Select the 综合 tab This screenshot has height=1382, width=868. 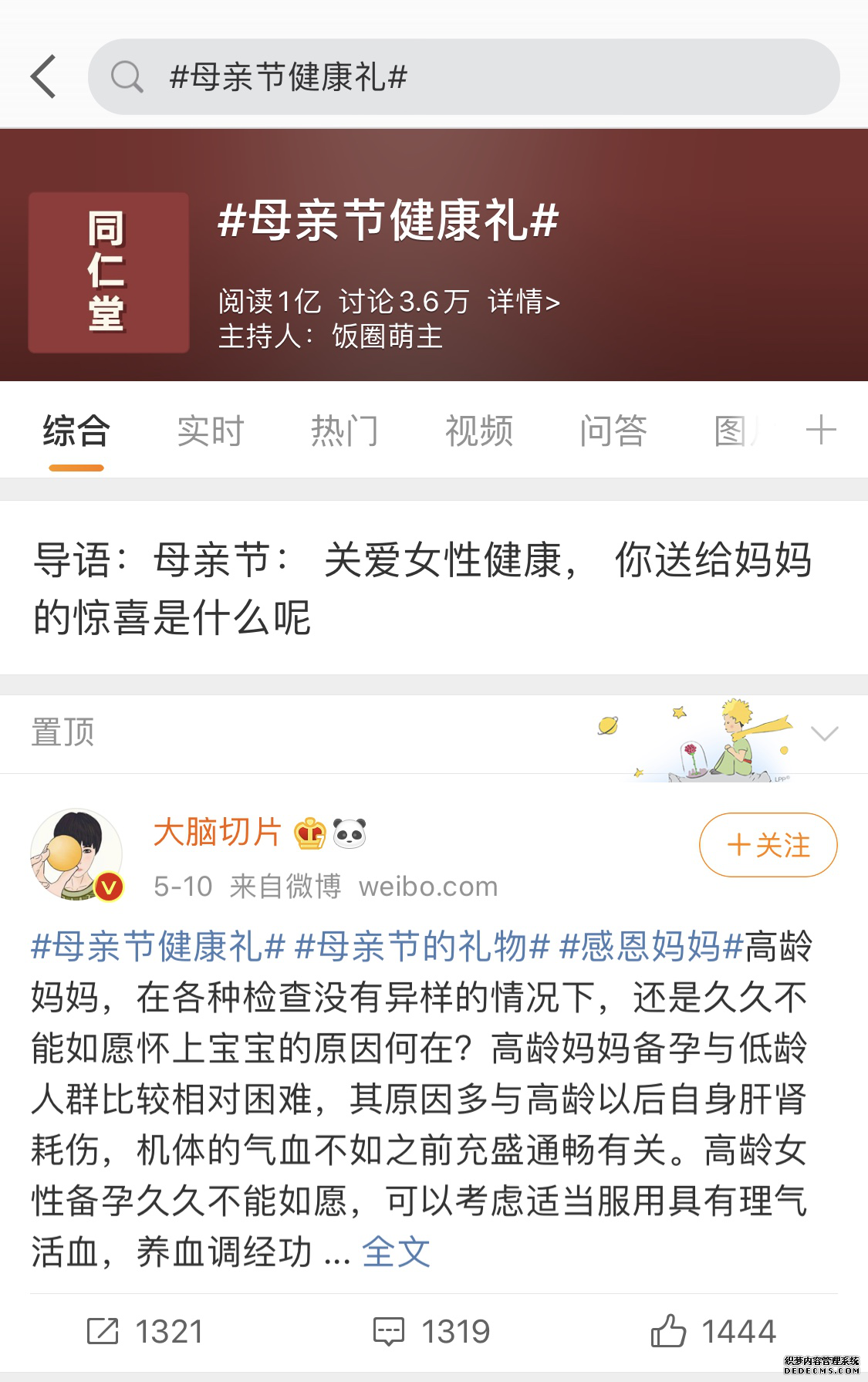coord(76,431)
